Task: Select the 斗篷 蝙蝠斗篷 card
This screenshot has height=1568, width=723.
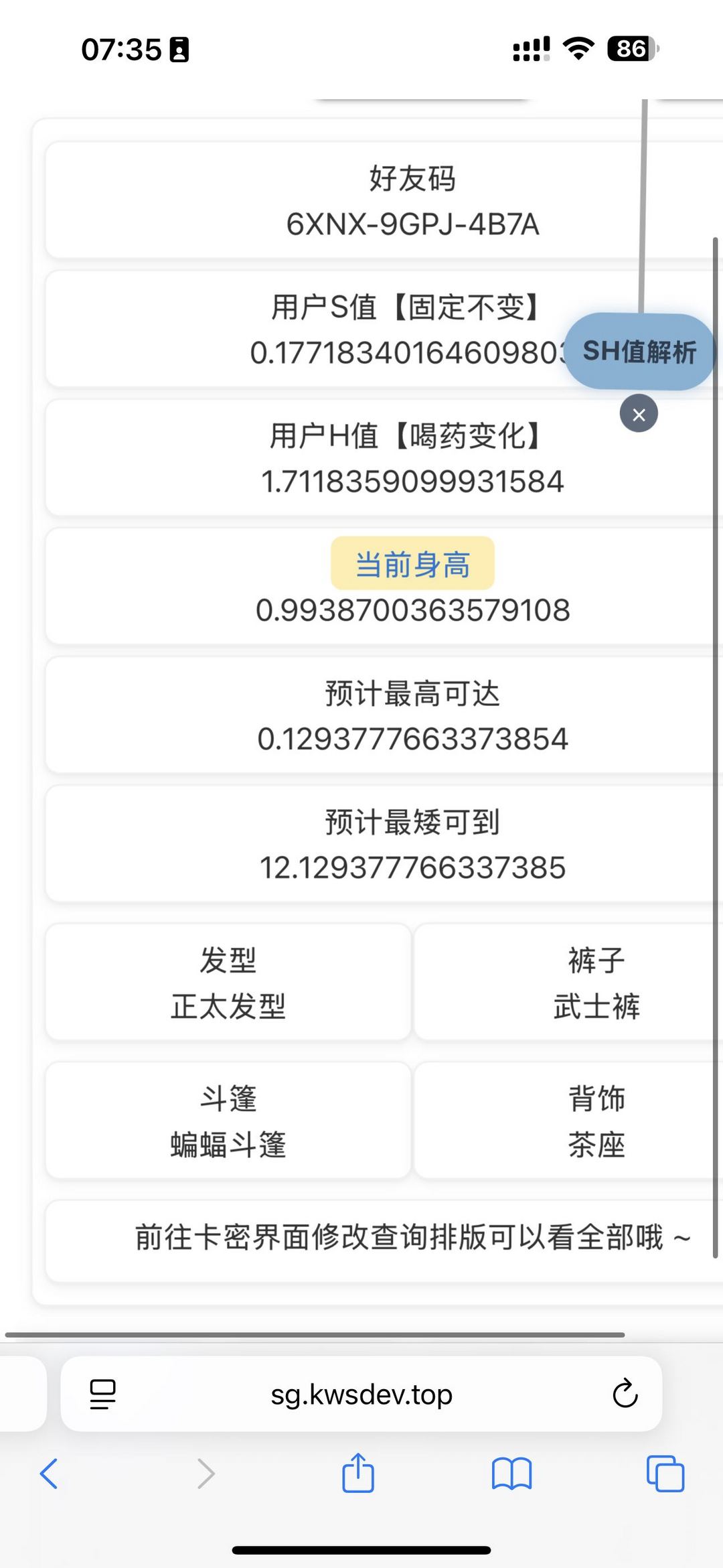Action: pos(228,1121)
